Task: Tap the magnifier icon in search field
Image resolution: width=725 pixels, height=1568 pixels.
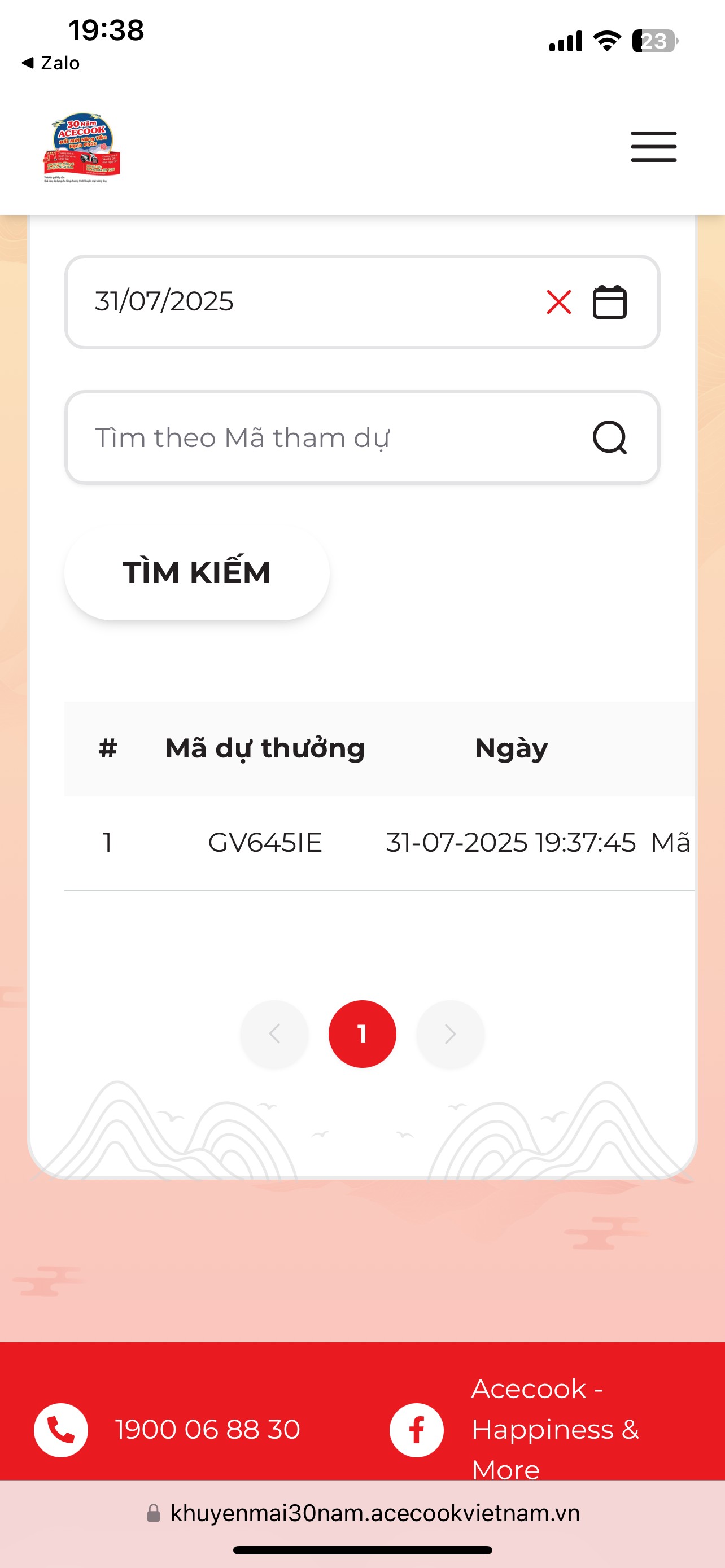Action: (x=609, y=437)
